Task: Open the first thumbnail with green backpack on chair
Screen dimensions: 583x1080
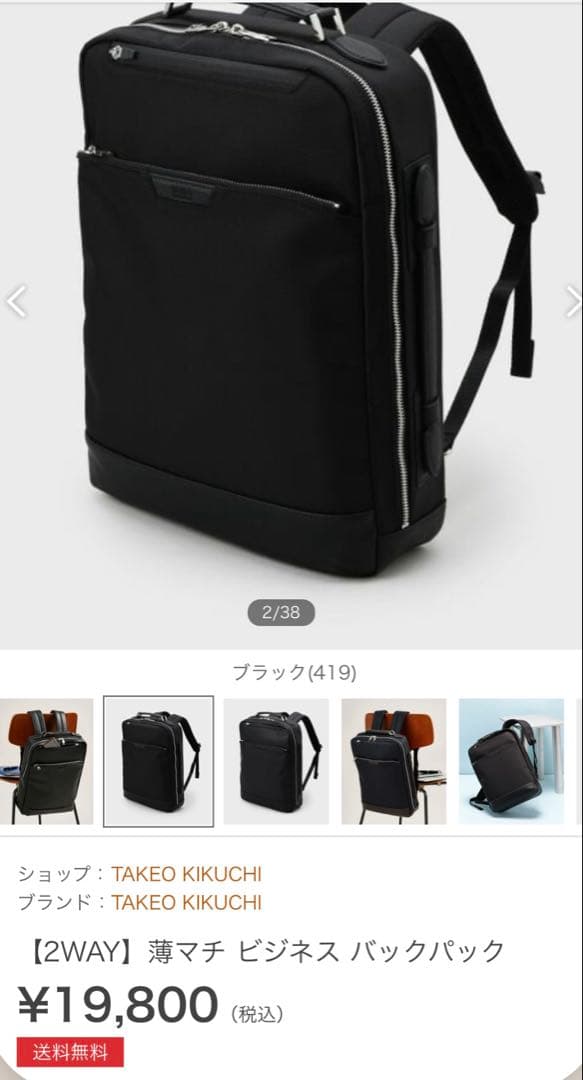Action: [46, 761]
